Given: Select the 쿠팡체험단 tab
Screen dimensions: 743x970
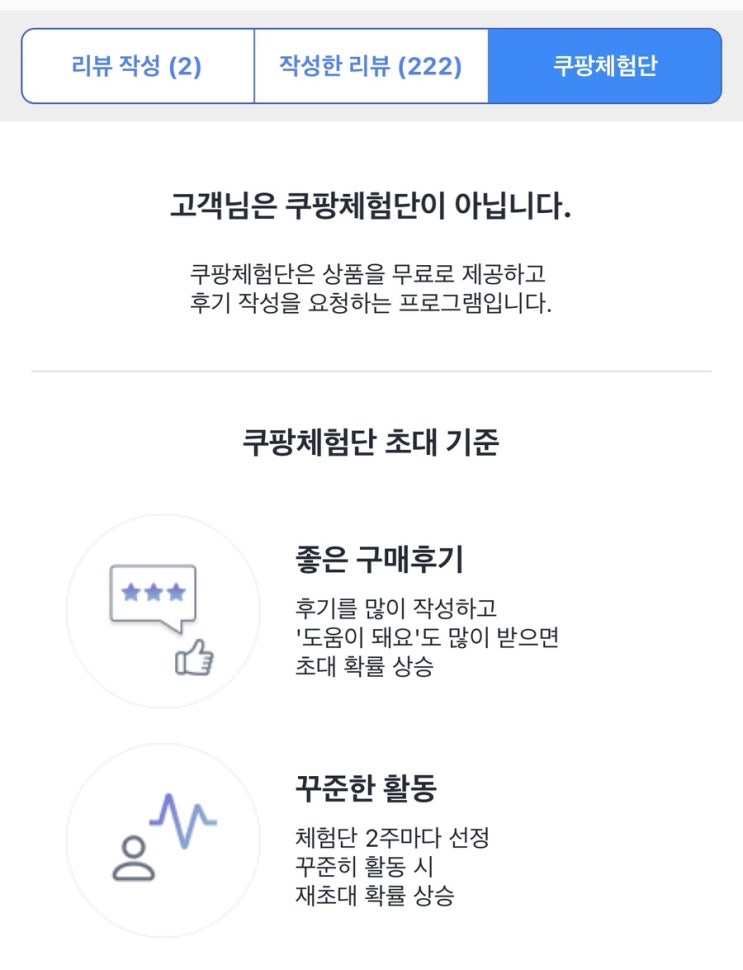Looking at the screenshot, I should (604, 67).
